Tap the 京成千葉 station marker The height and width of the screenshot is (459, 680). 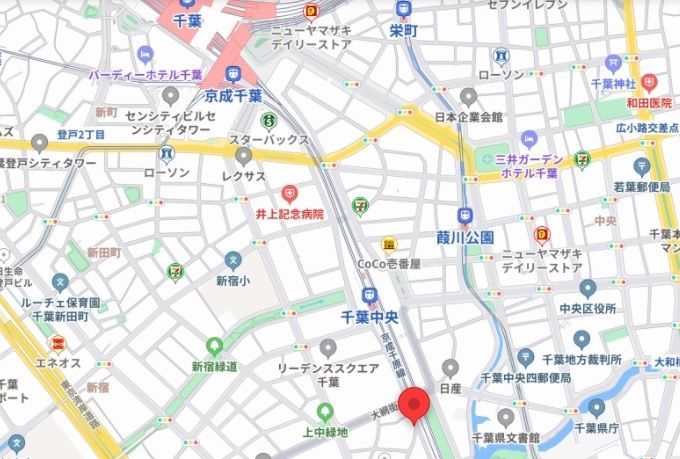233,73
